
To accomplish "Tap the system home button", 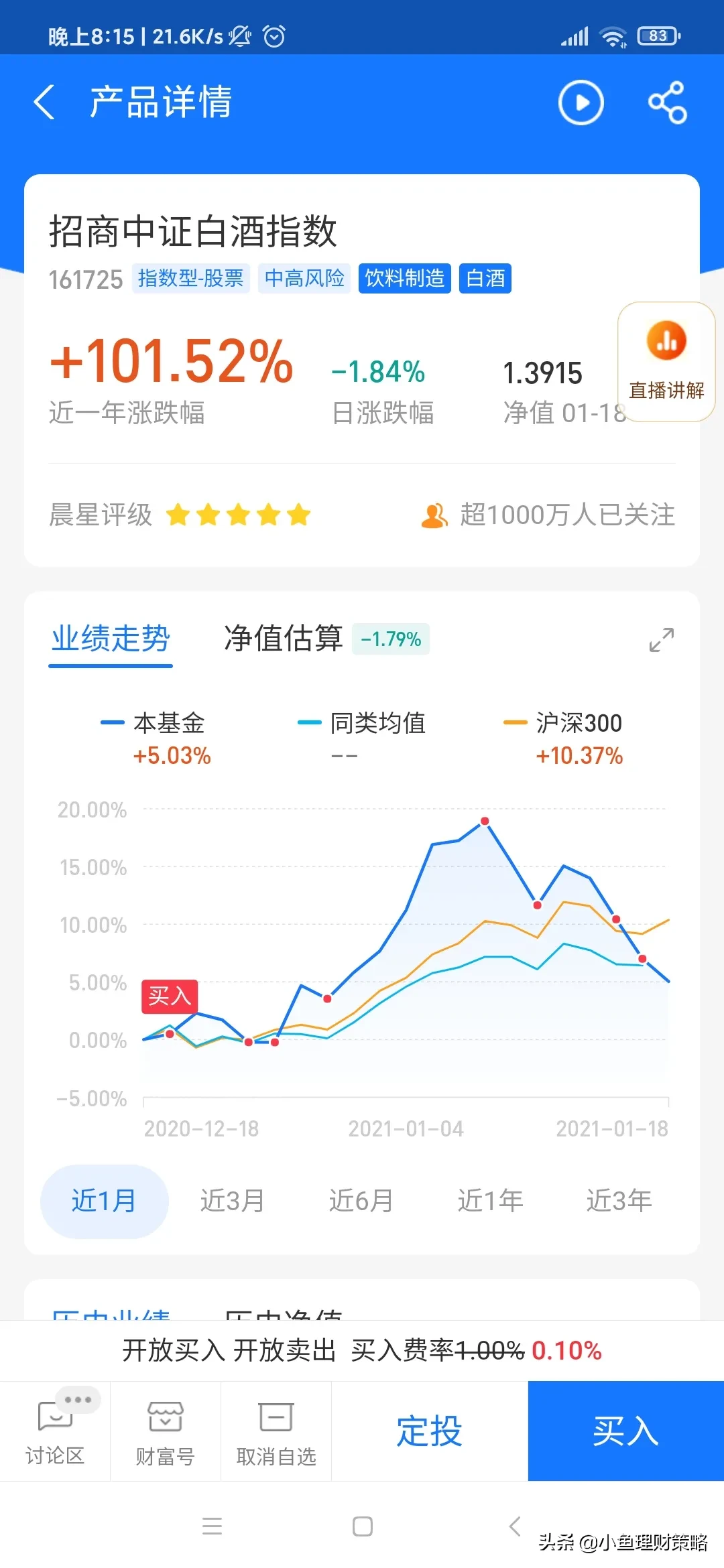I will click(x=362, y=1526).
